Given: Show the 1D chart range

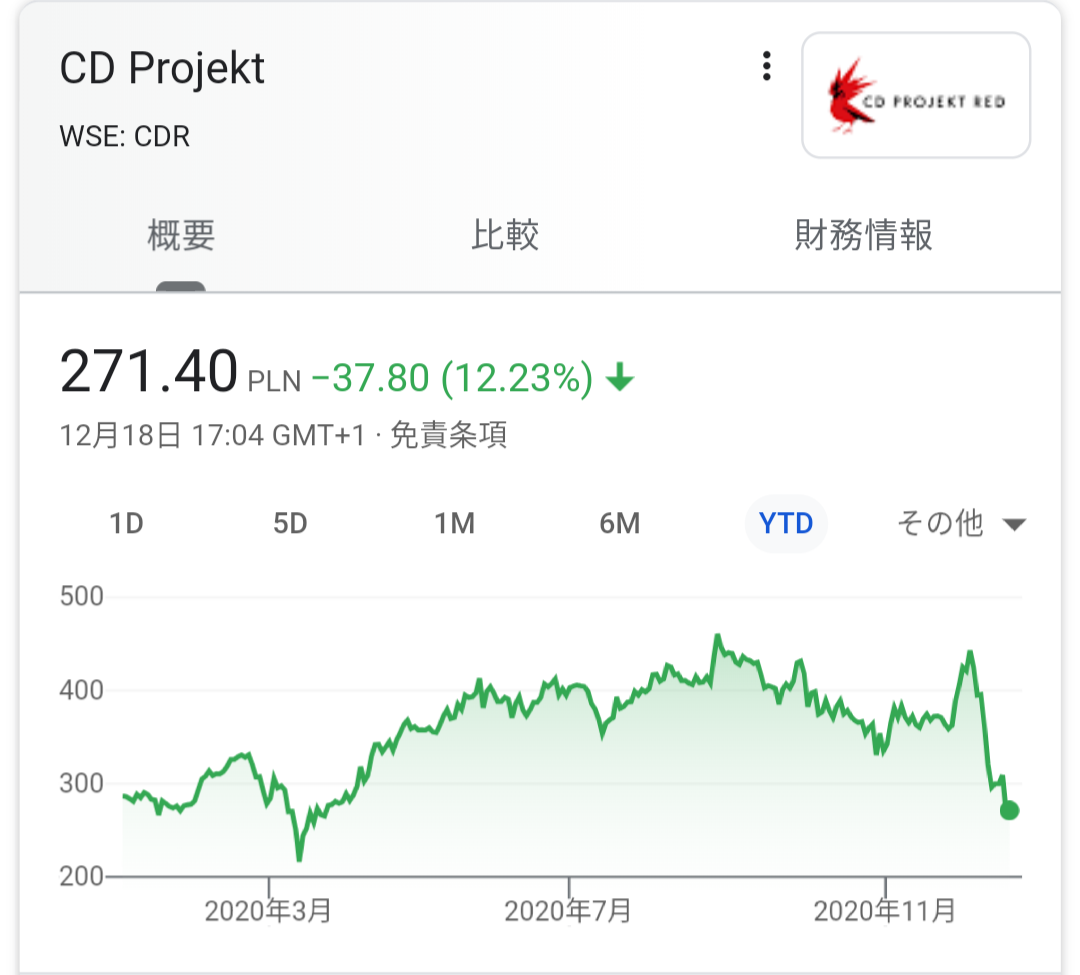Looking at the screenshot, I should click(x=126, y=523).
